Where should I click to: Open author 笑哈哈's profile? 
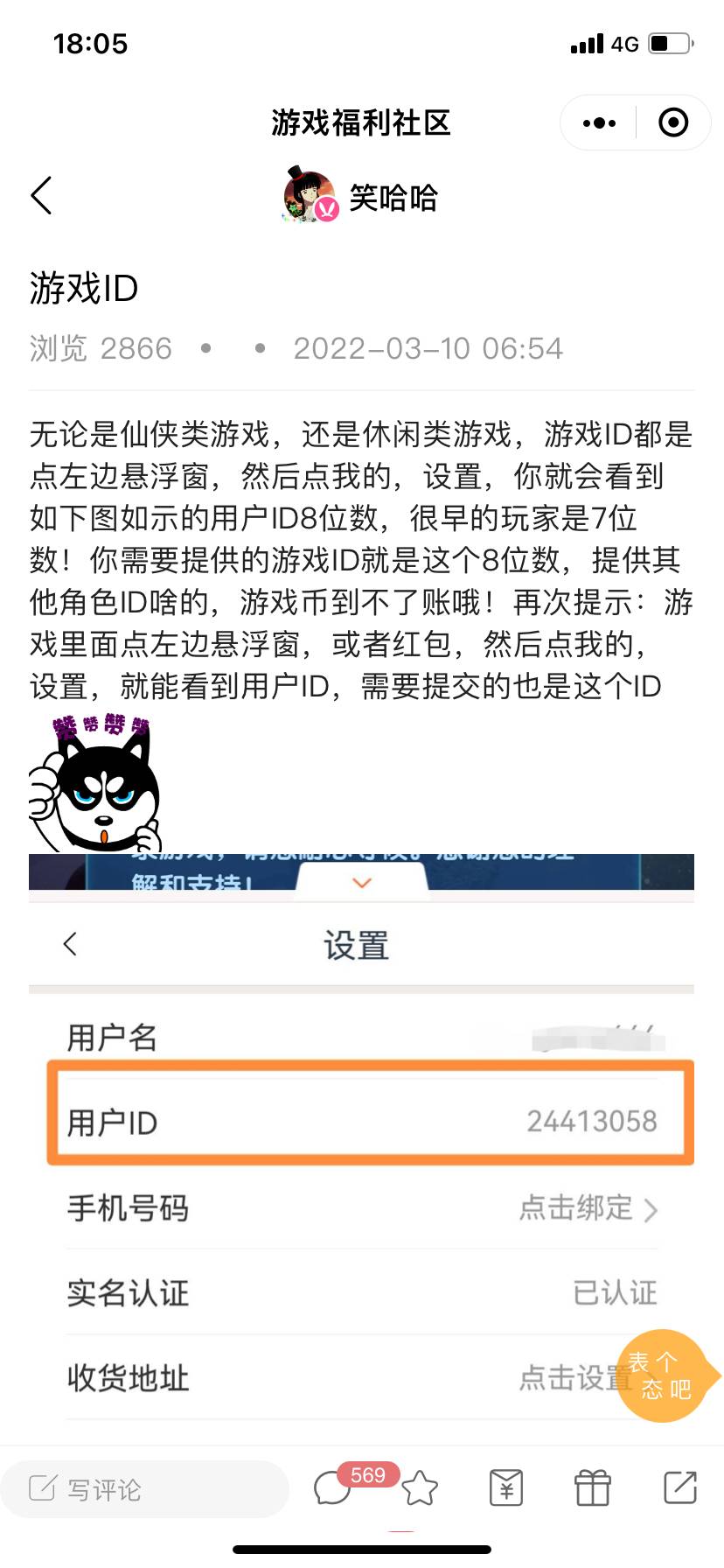tap(361, 197)
